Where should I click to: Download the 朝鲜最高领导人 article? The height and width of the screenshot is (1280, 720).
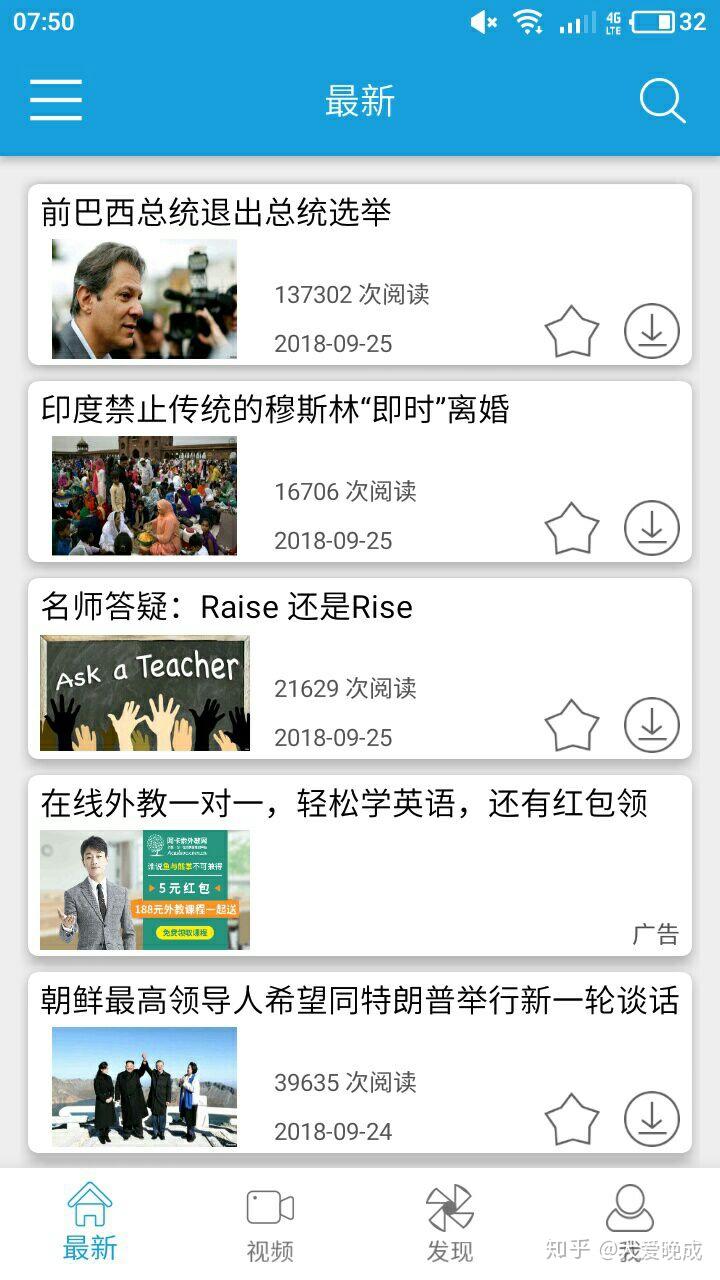pyautogui.click(x=652, y=1120)
